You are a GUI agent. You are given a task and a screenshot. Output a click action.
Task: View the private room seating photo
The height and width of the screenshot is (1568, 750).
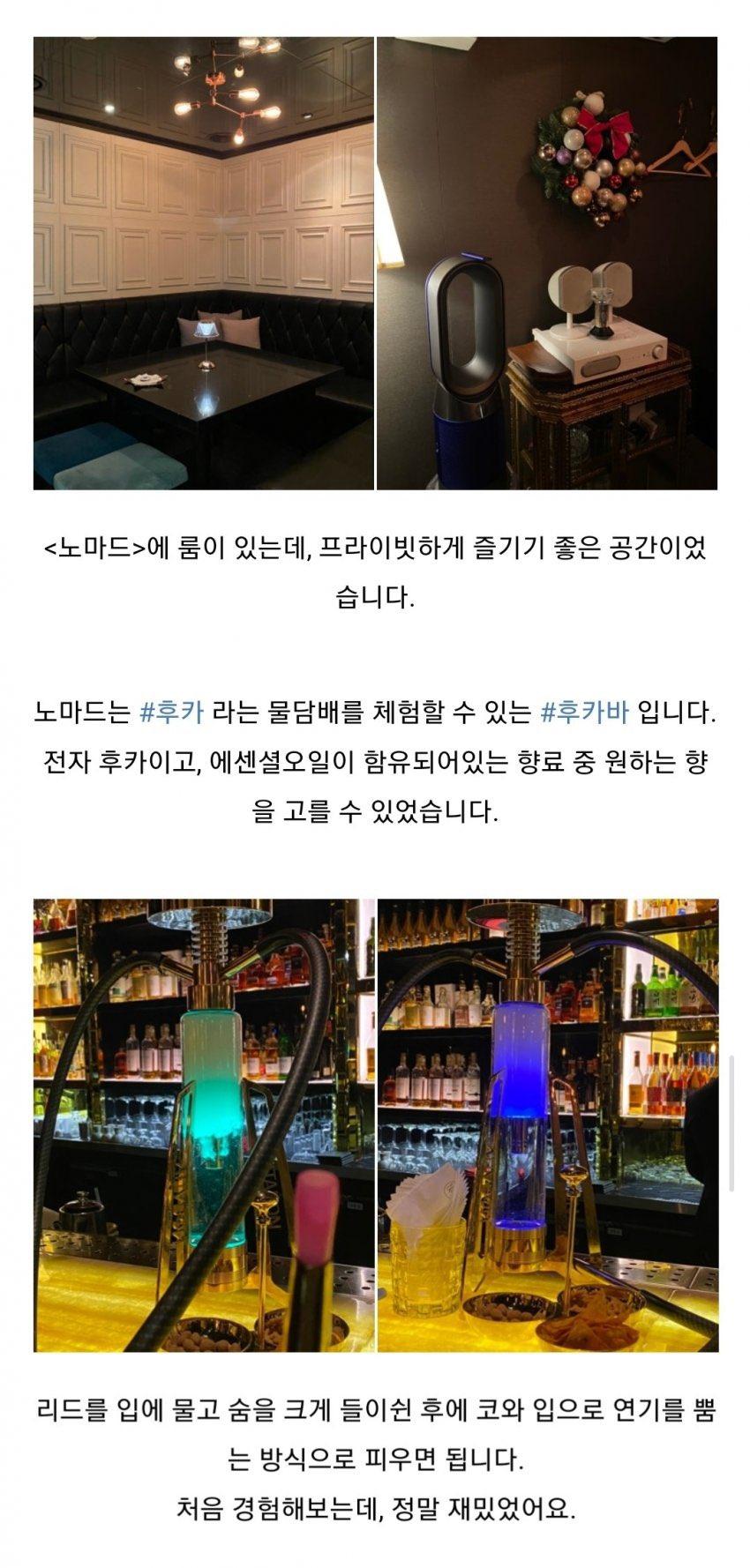204,263
